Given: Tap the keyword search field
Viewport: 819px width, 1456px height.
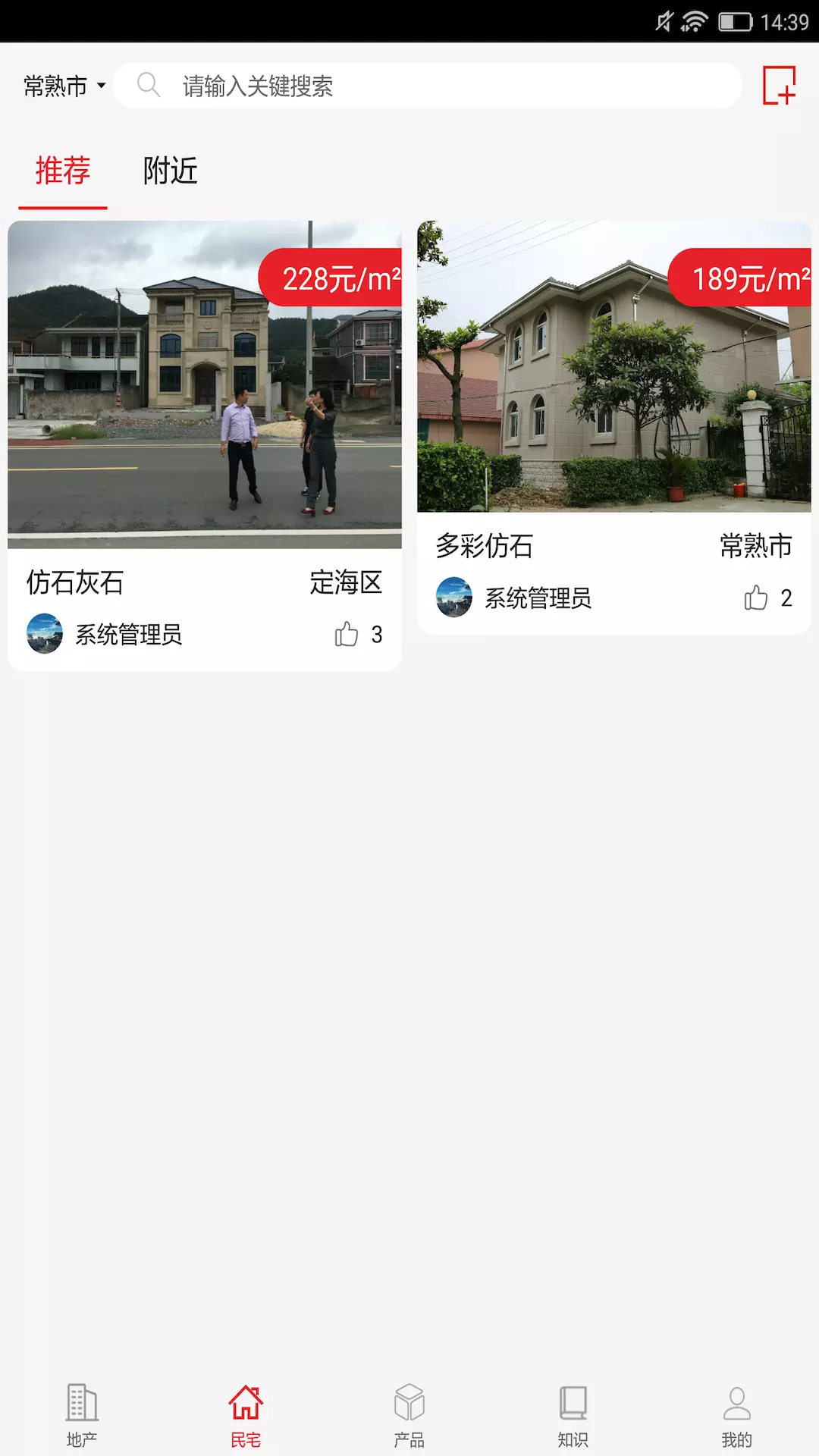Looking at the screenshot, I should (427, 86).
